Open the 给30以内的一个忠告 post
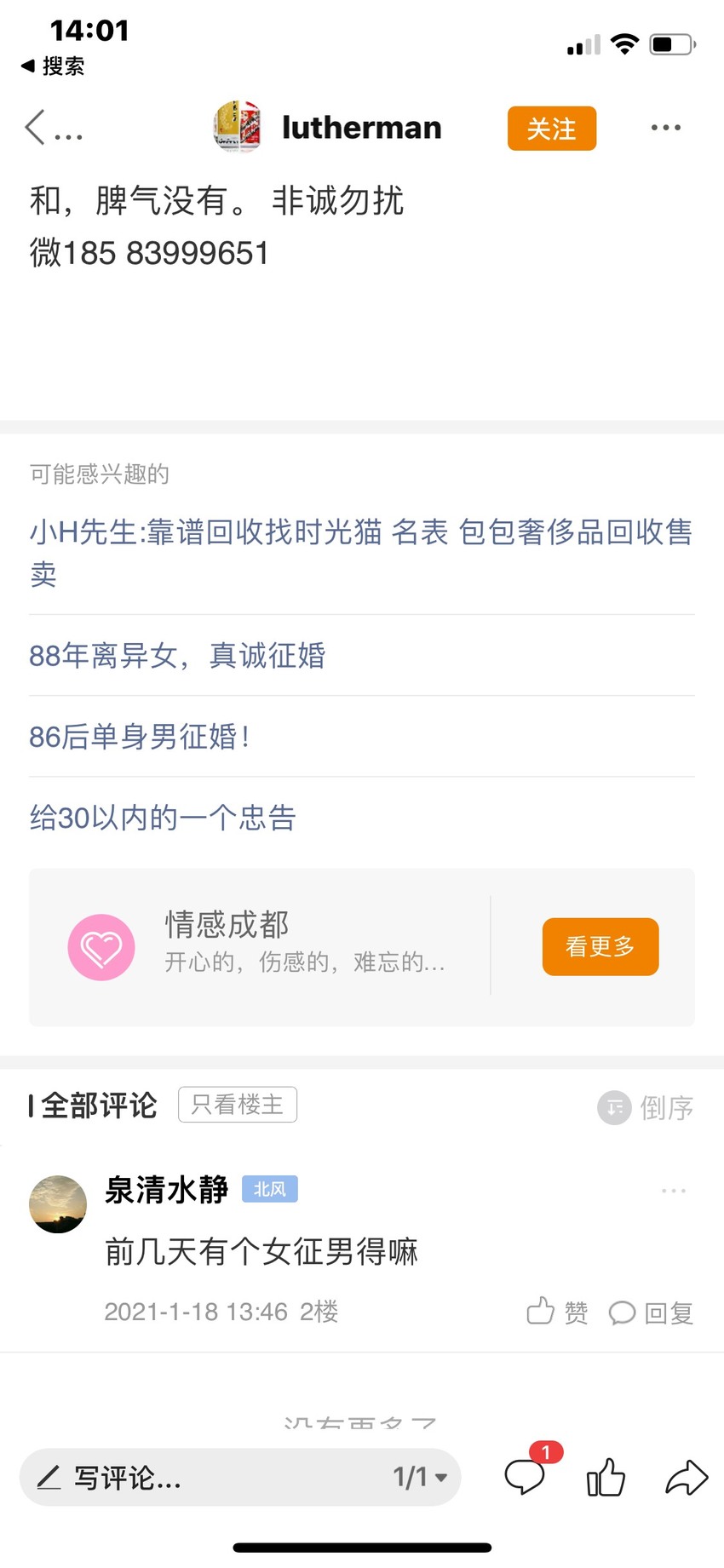Screen dimensions: 724x1568 coord(163,817)
